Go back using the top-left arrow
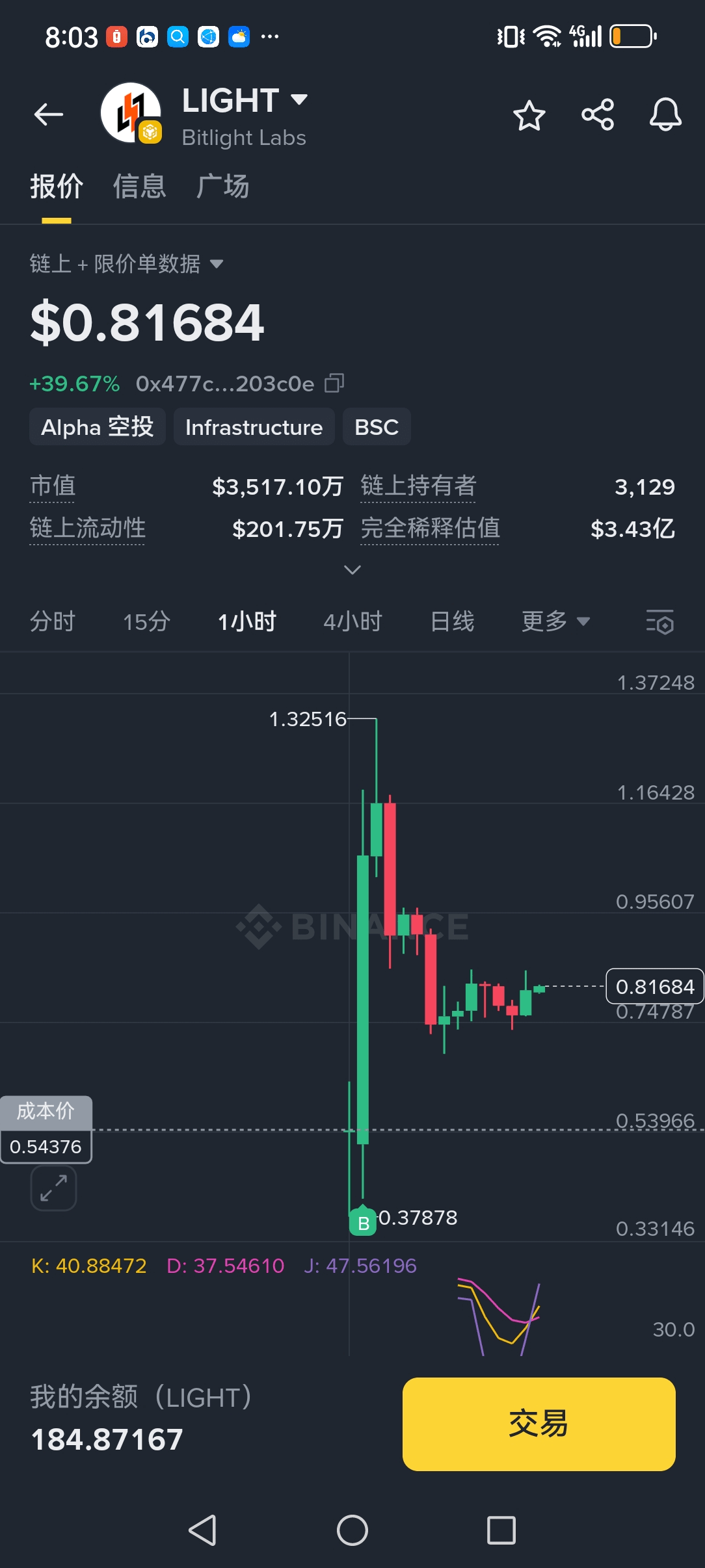 point(49,115)
